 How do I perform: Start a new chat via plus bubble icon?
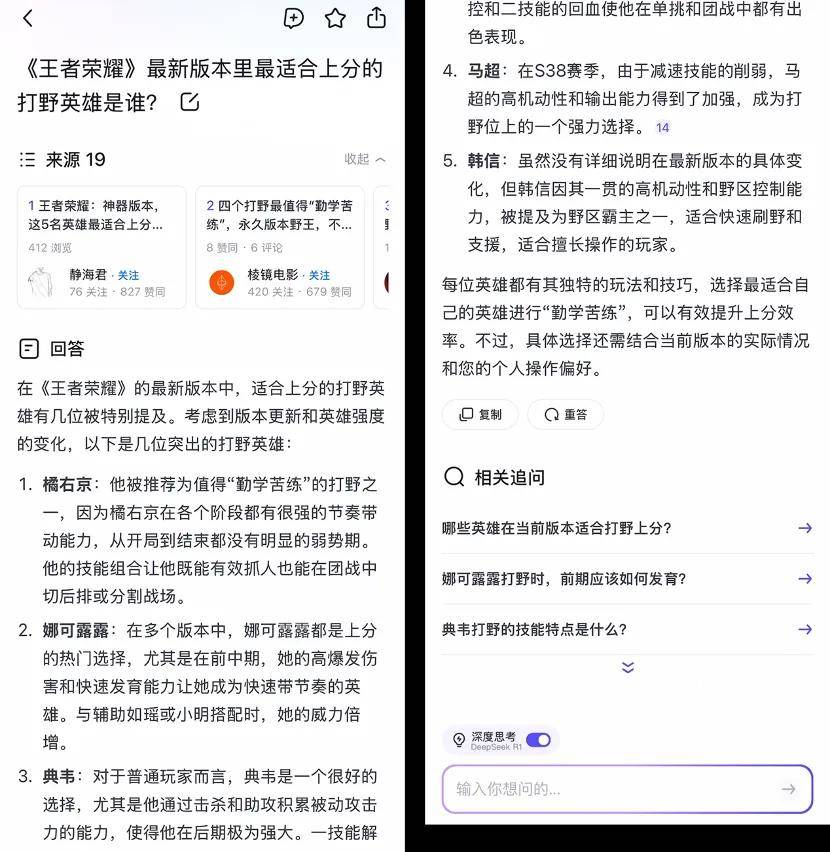(x=294, y=18)
